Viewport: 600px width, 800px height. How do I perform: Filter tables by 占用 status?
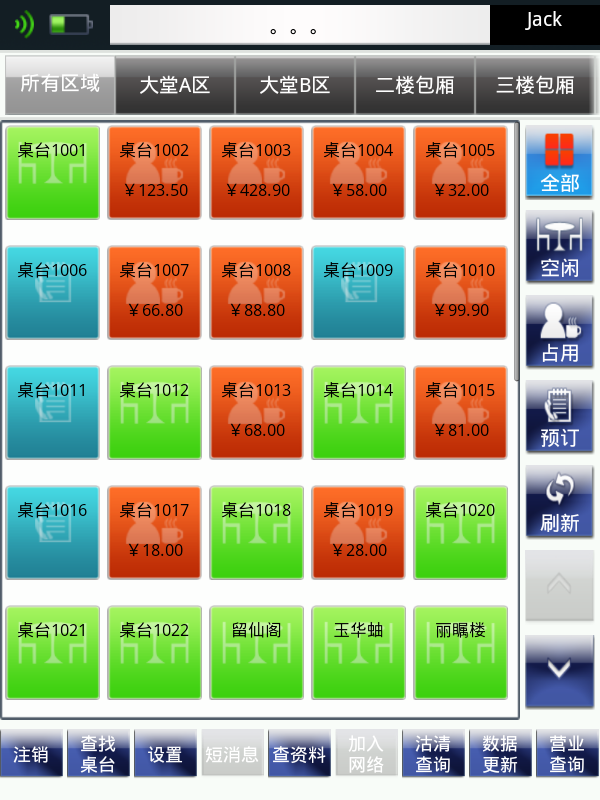coord(559,332)
